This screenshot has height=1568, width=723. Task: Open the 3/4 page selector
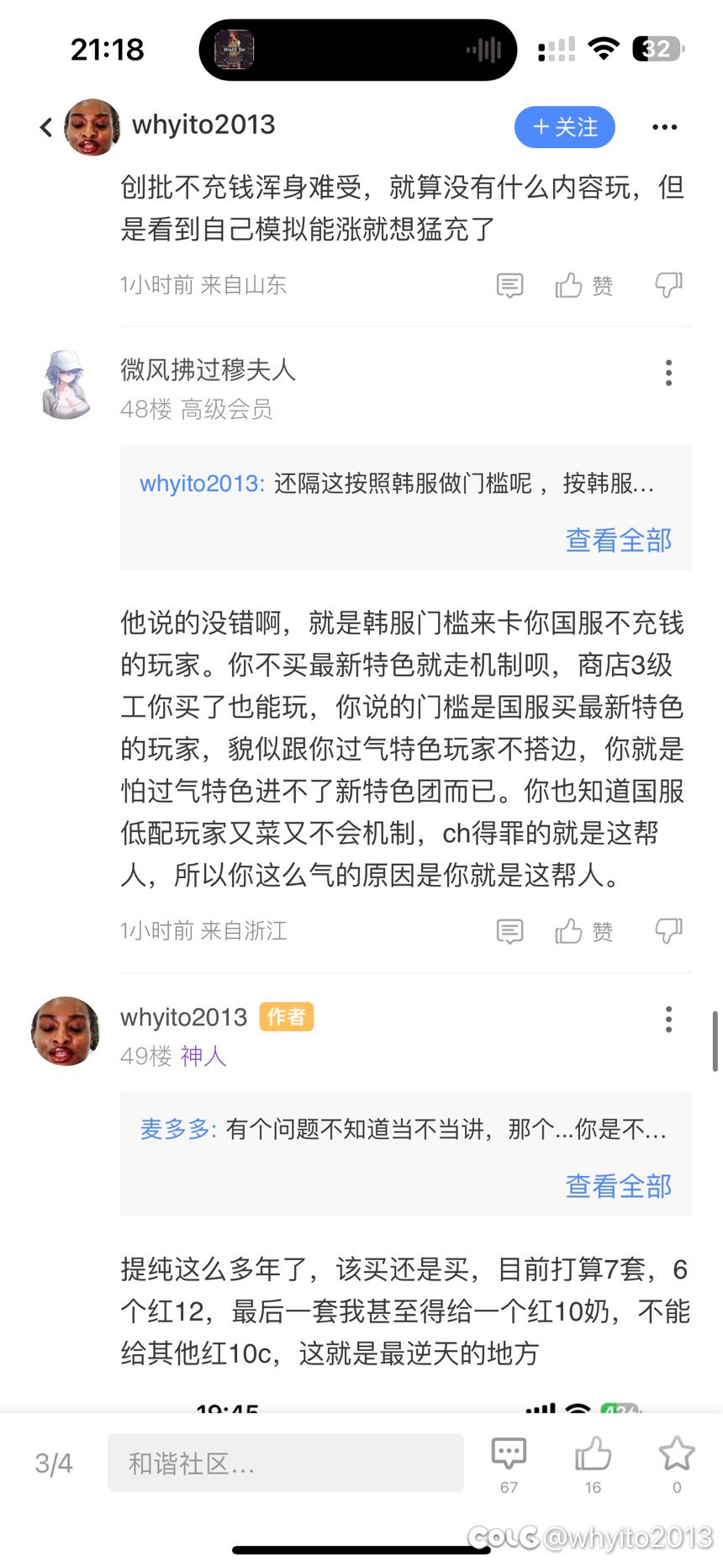(x=54, y=1464)
